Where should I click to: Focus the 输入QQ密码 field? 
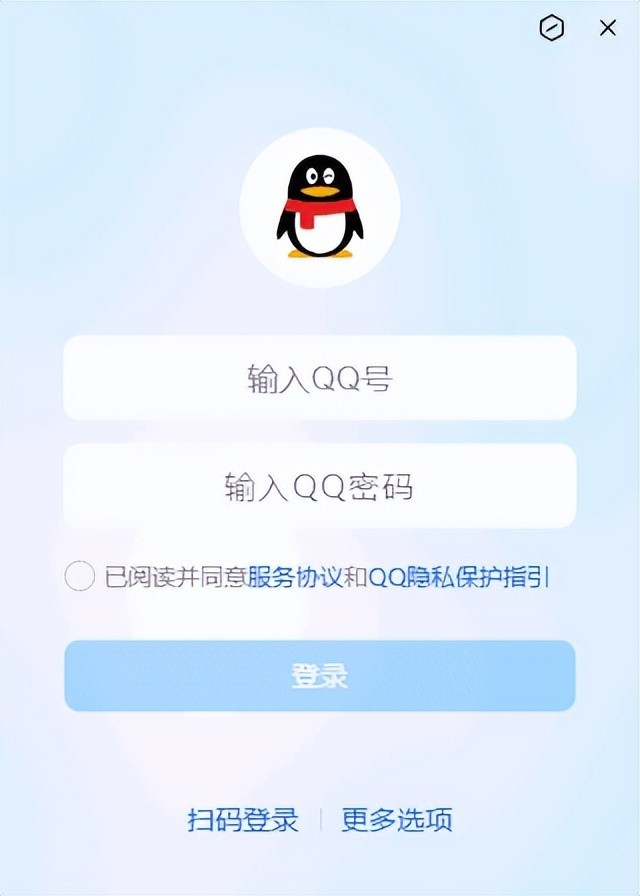pos(319,486)
